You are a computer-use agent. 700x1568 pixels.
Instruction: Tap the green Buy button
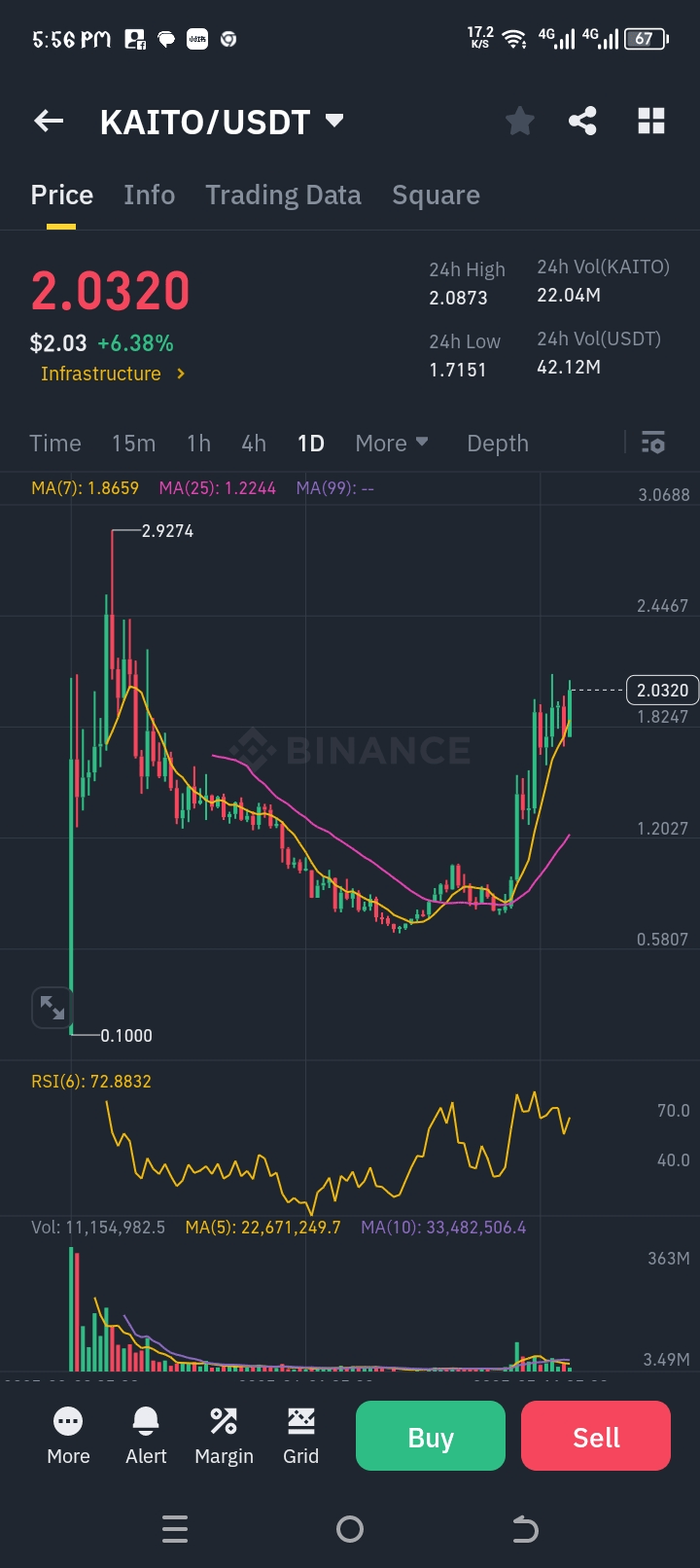(x=430, y=1437)
